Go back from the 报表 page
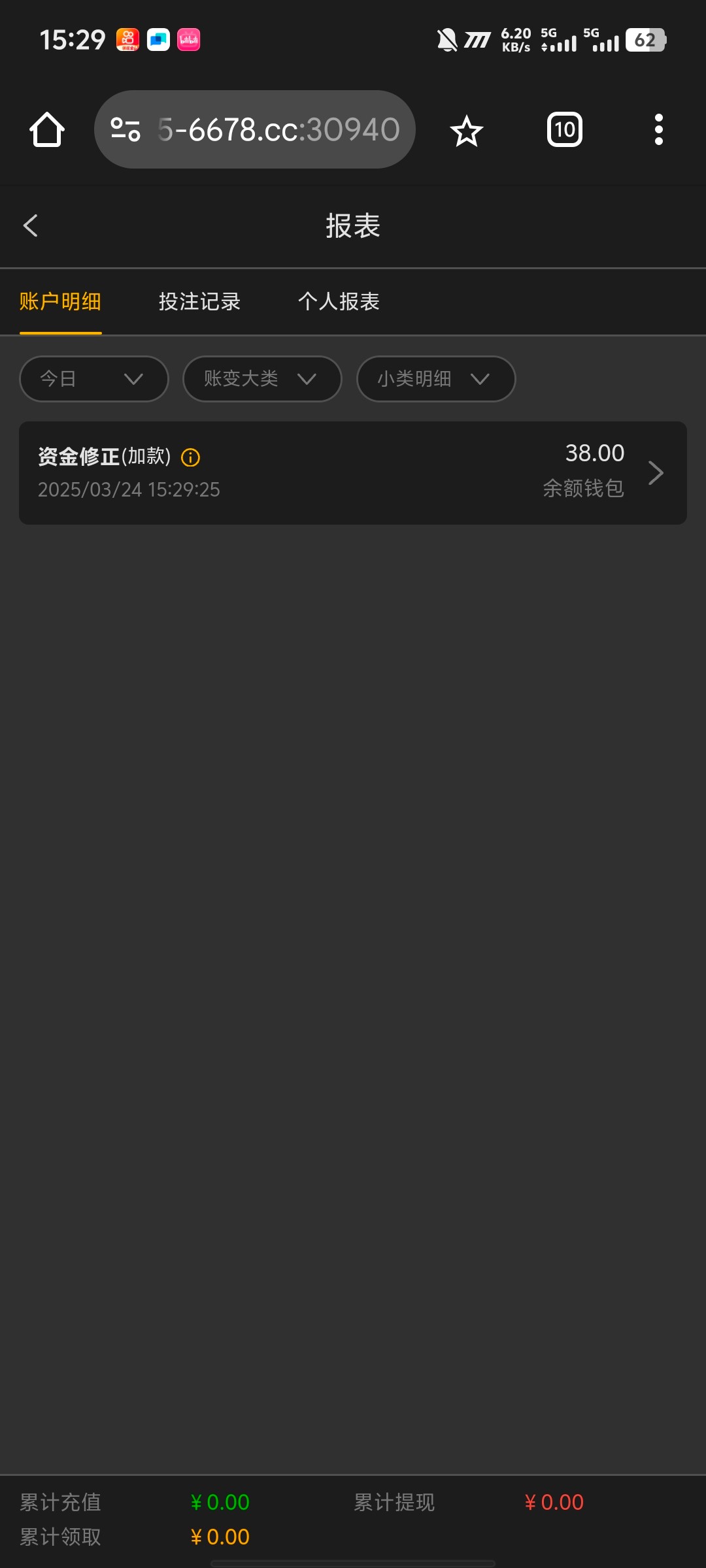The image size is (706, 1568). (x=31, y=226)
